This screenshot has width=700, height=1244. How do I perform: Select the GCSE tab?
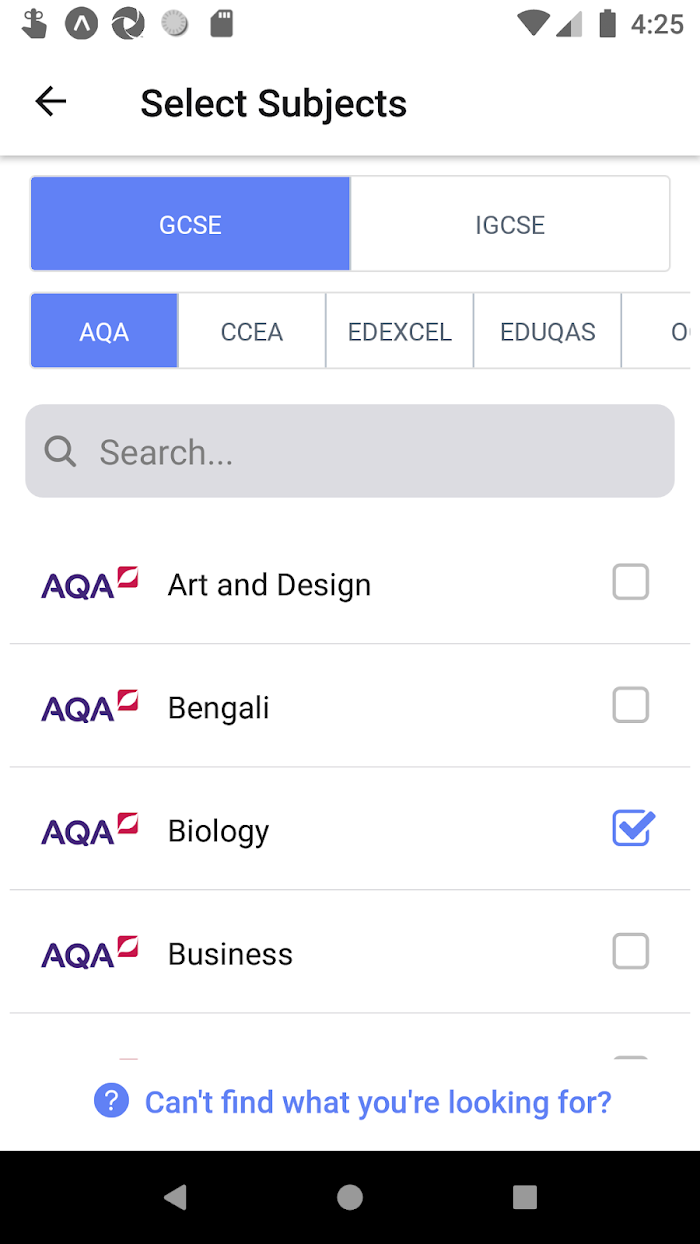point(190,224)
